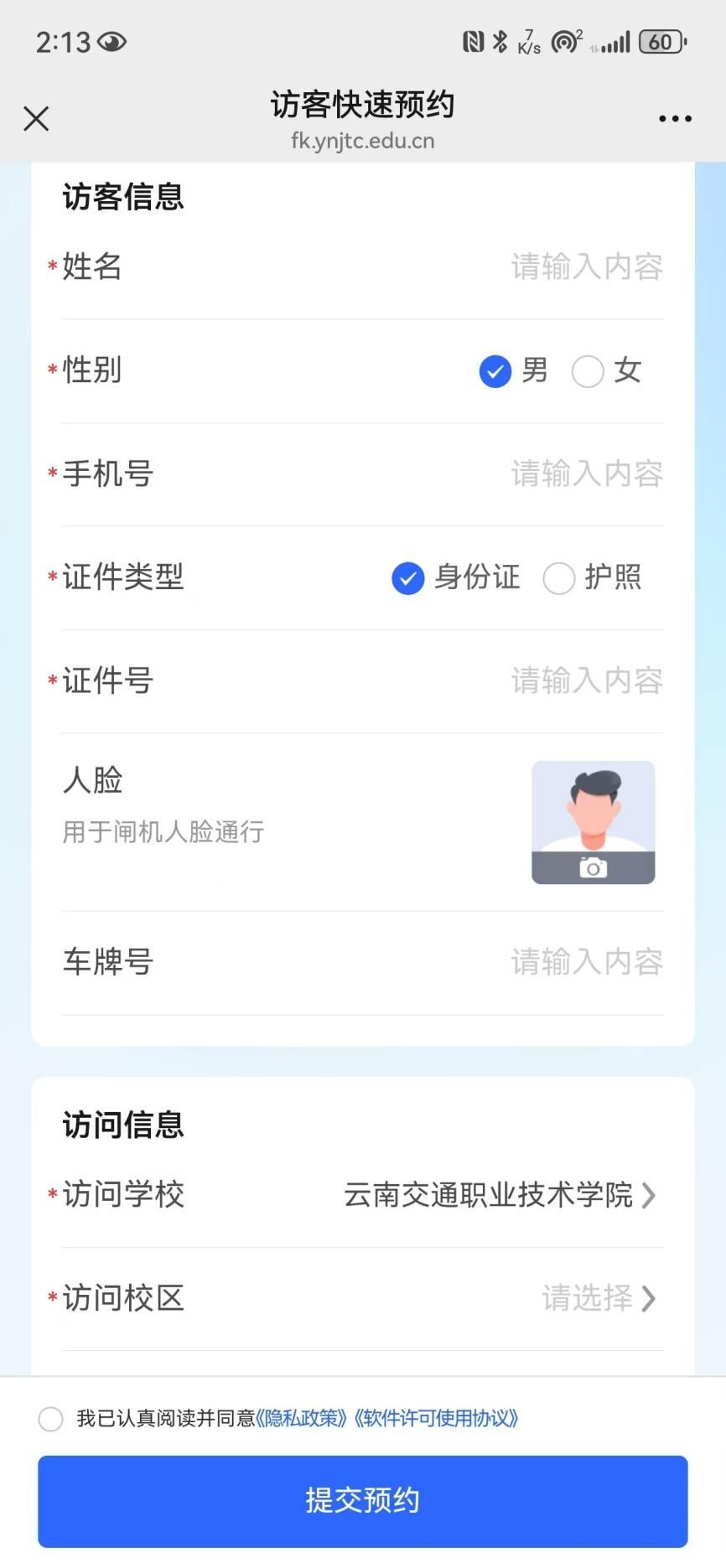
Task: Check the agreement checkbox
Action: pyautogui.click(x=51, y=1419)
